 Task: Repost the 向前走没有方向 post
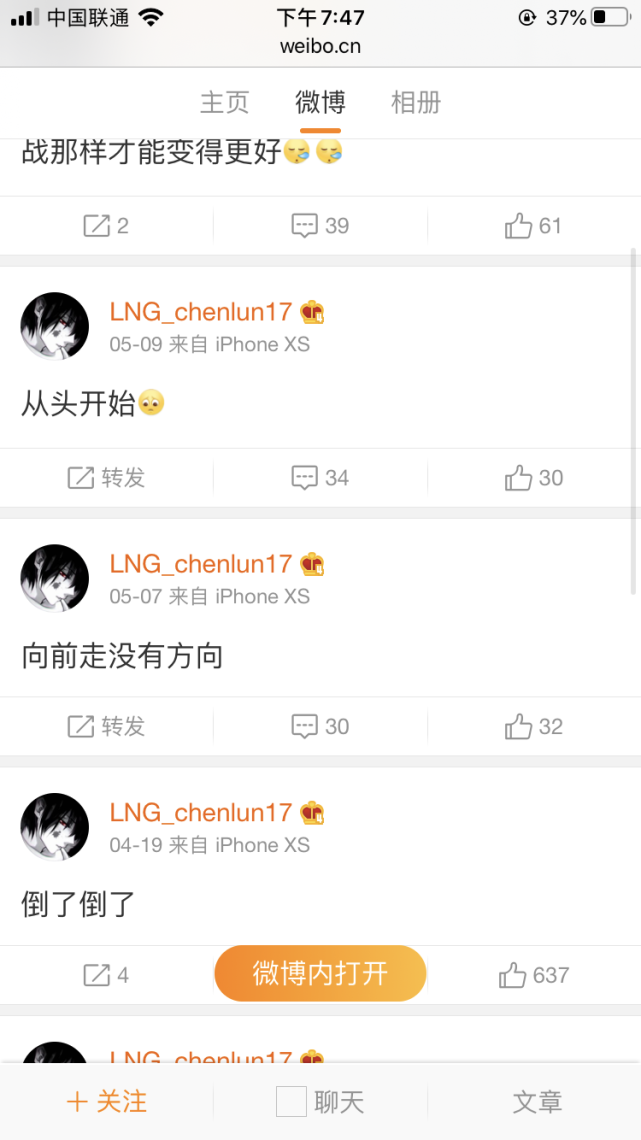tap(106, 726)
